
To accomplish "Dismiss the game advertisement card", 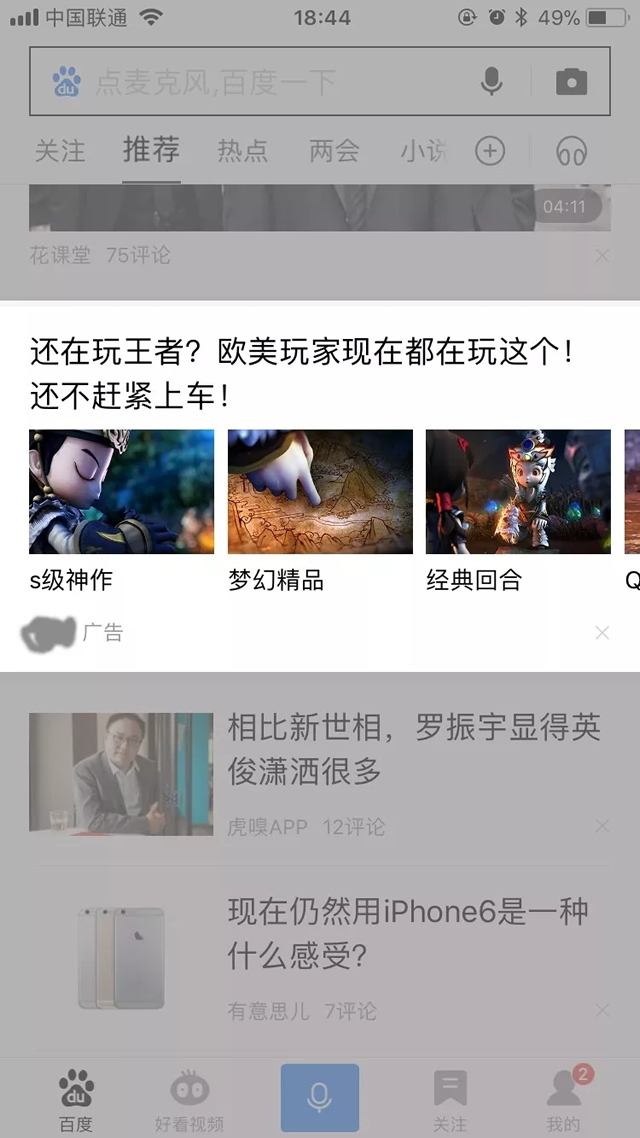I will tap(602, 632).
